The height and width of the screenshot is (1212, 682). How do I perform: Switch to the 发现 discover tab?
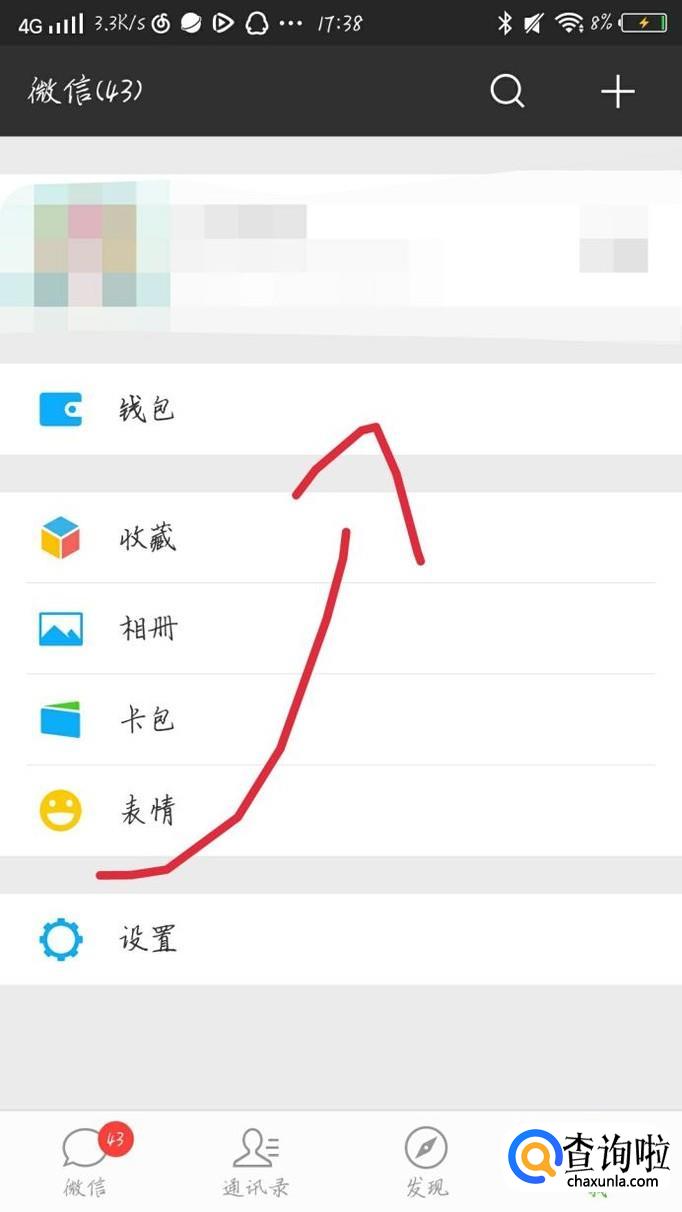(426, 1162)
